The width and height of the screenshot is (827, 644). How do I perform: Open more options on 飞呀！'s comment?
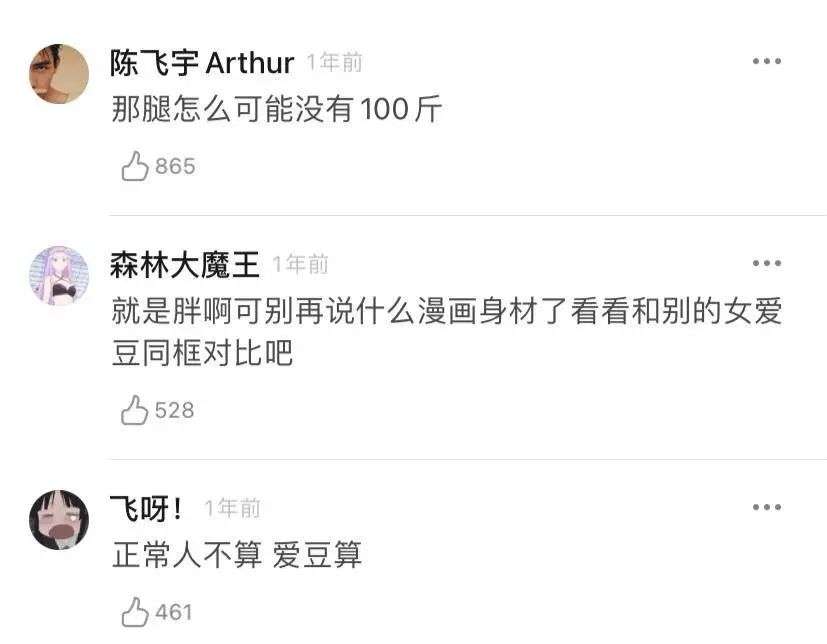[766, 507]
